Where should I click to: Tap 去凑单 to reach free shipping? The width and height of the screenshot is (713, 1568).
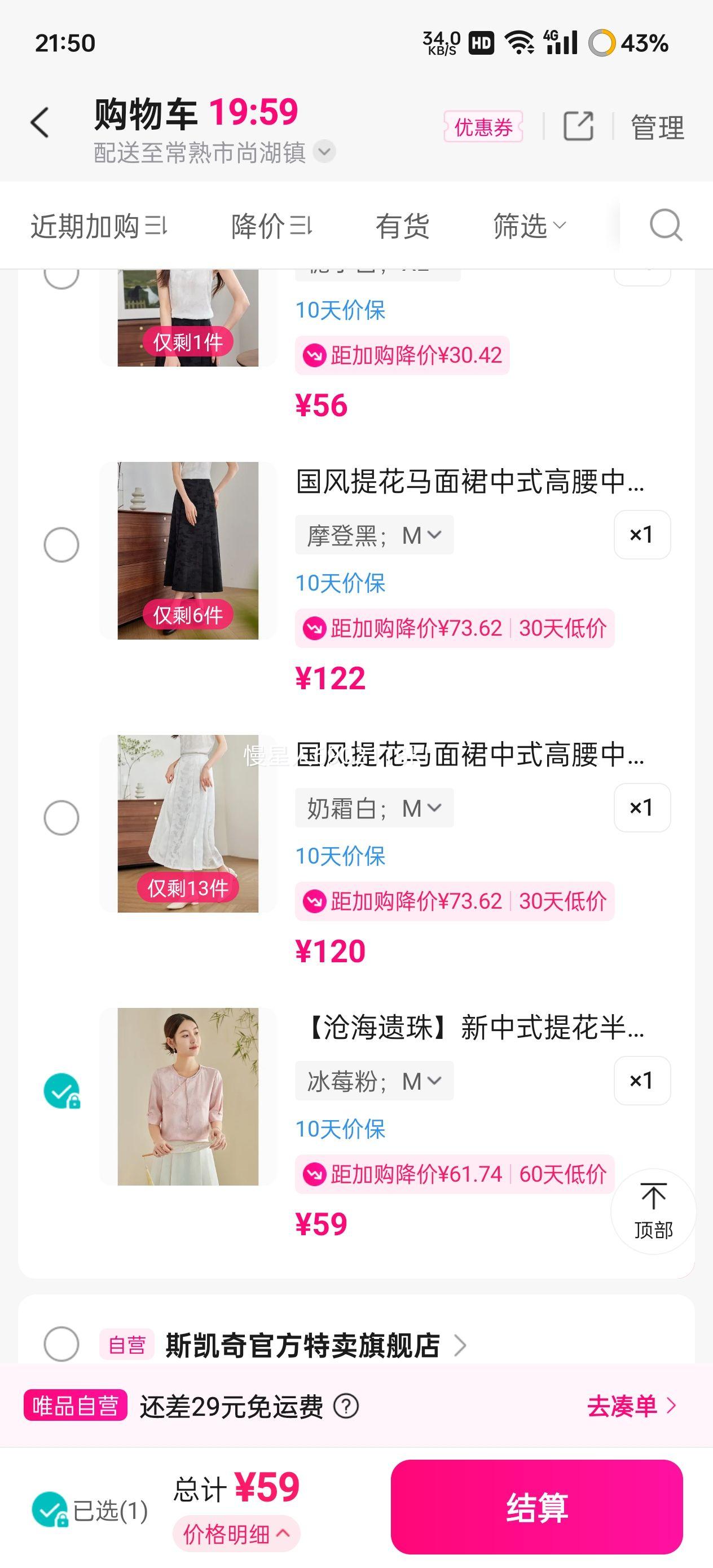(x=631, y=1407)
